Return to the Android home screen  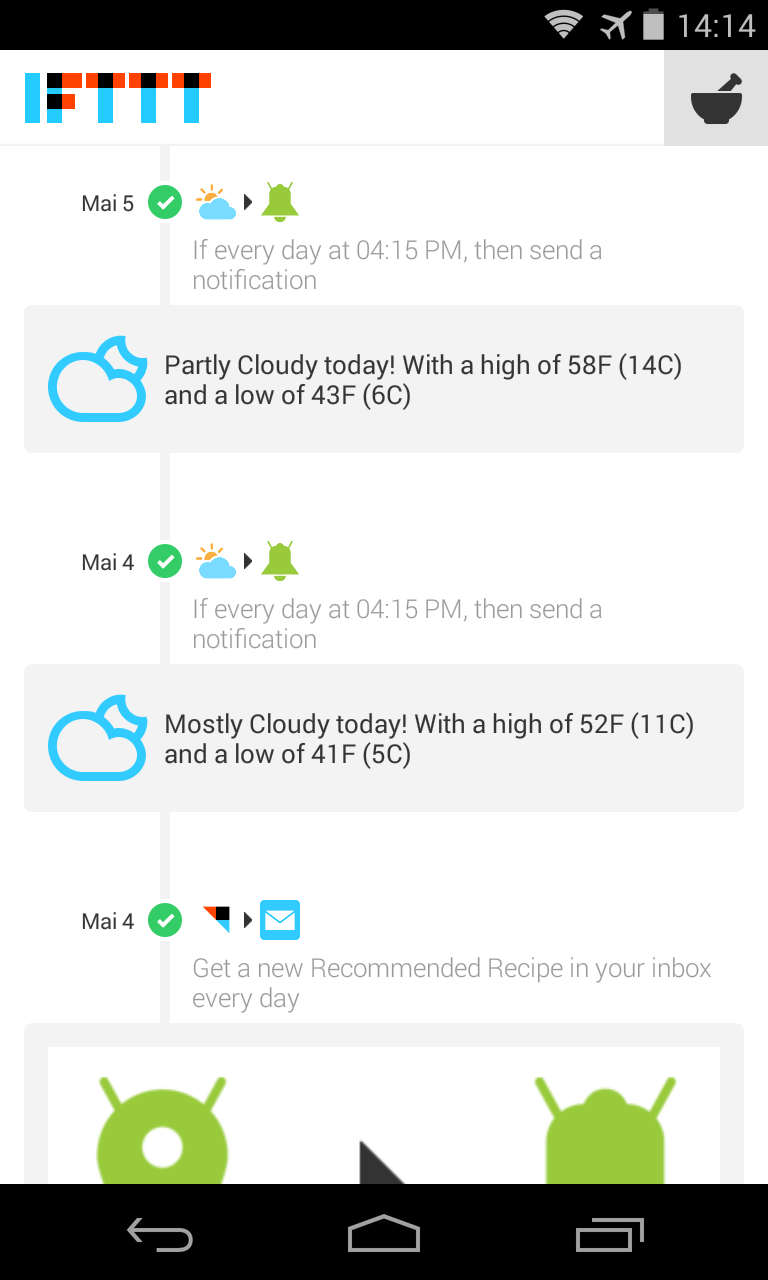(384, 1233)
